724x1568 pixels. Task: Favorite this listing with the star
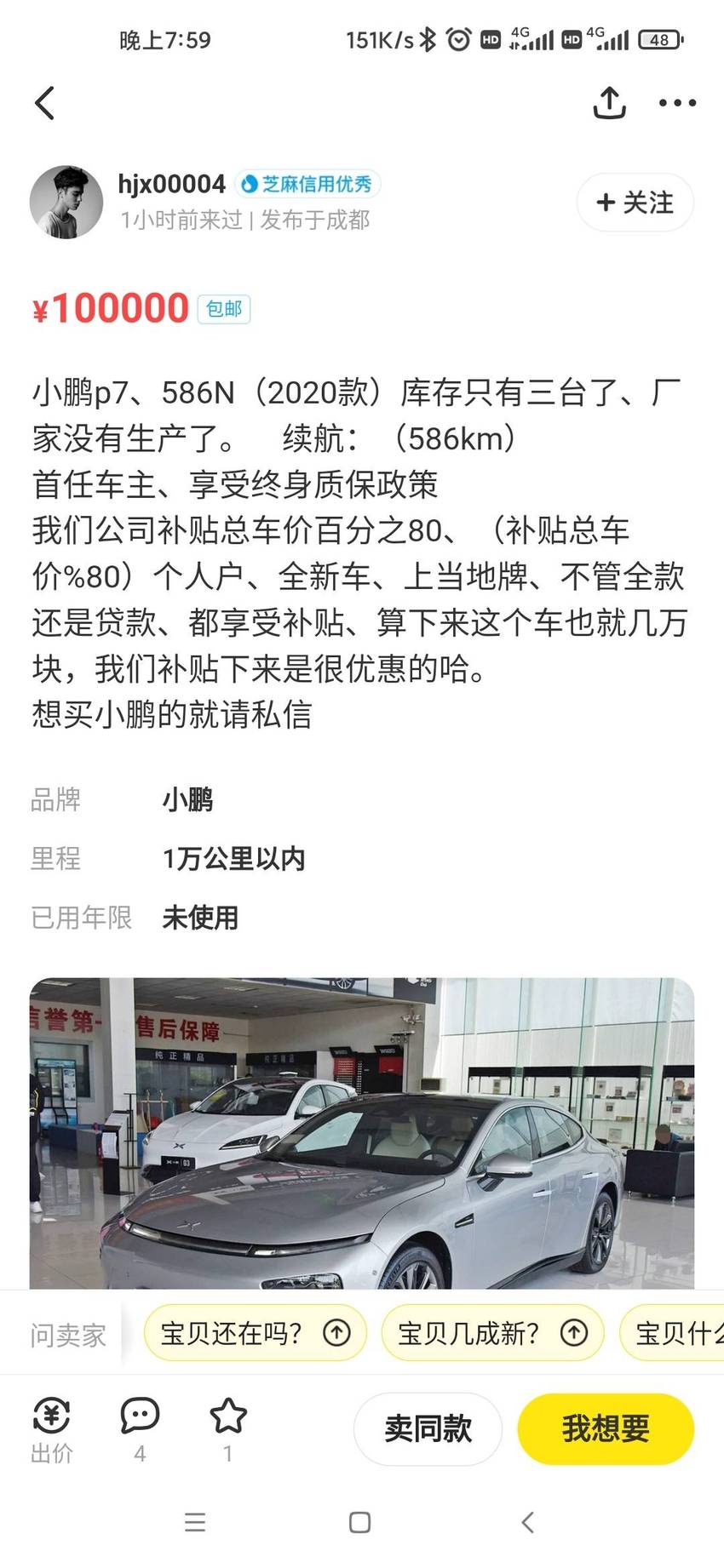coord(227,1430)
